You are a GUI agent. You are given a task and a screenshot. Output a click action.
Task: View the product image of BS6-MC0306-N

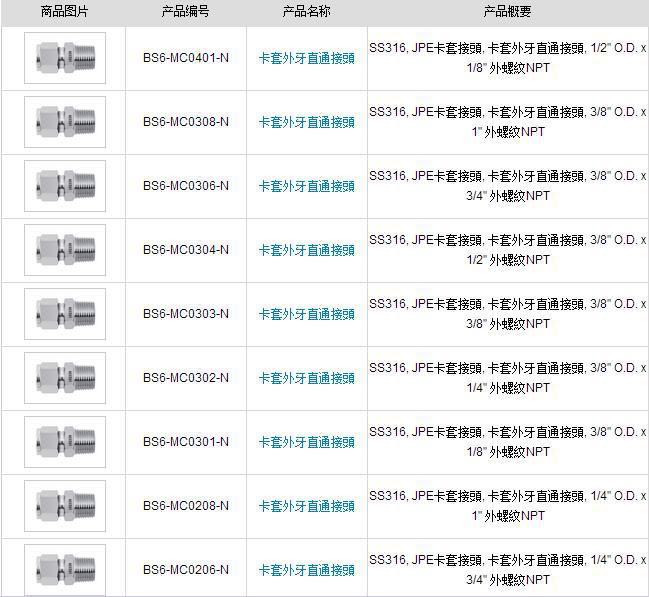pyautogui.click(x=65, y=186)
